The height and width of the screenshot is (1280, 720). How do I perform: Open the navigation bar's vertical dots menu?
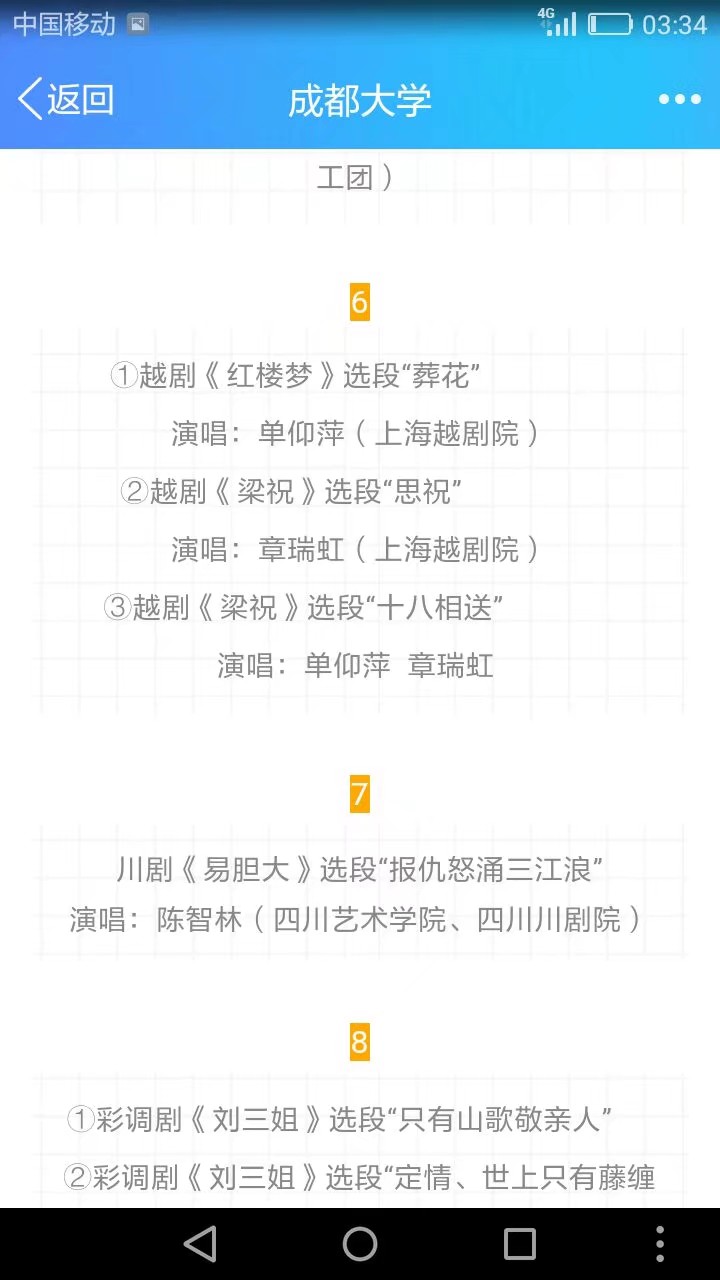click(x=660, y=1244)
